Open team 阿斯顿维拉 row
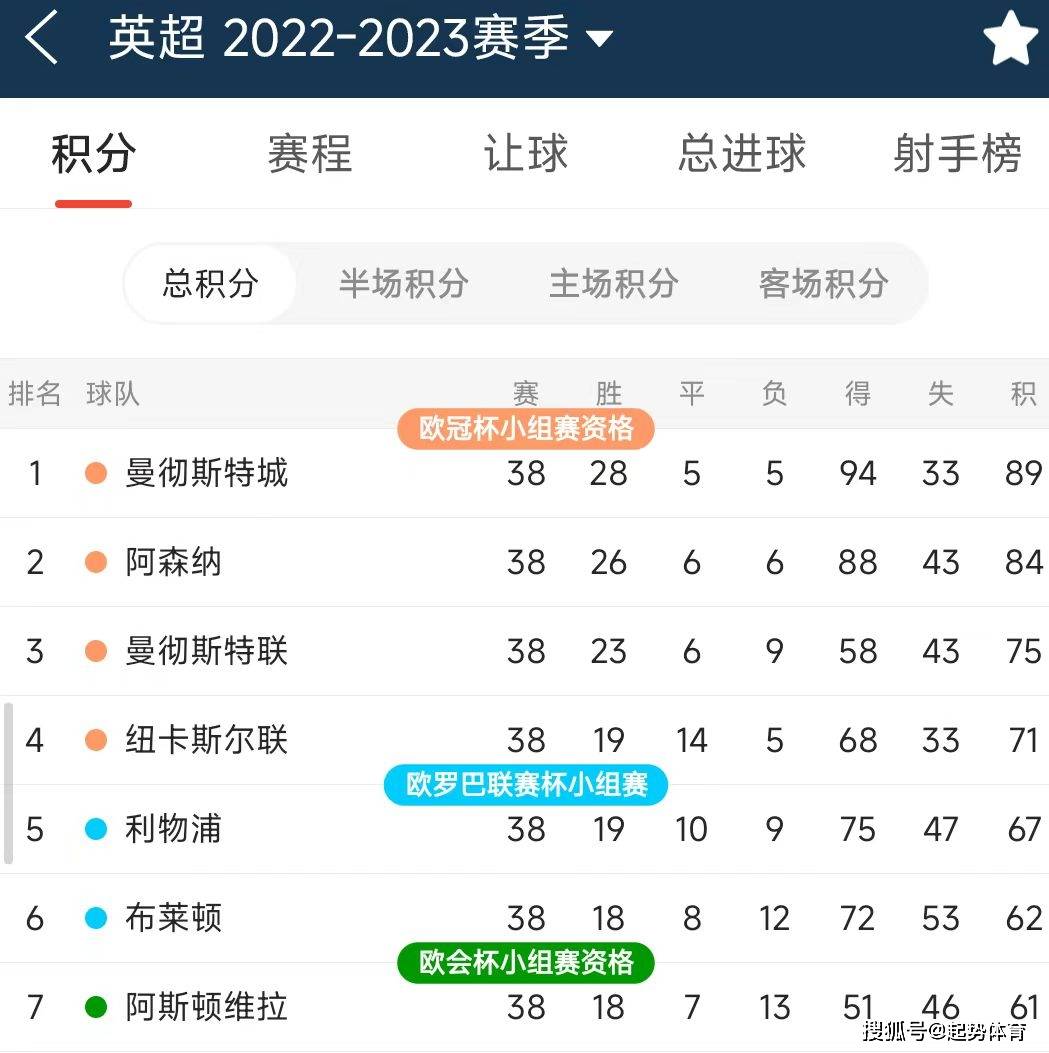The image size is (1049, 1053). 207,1007
